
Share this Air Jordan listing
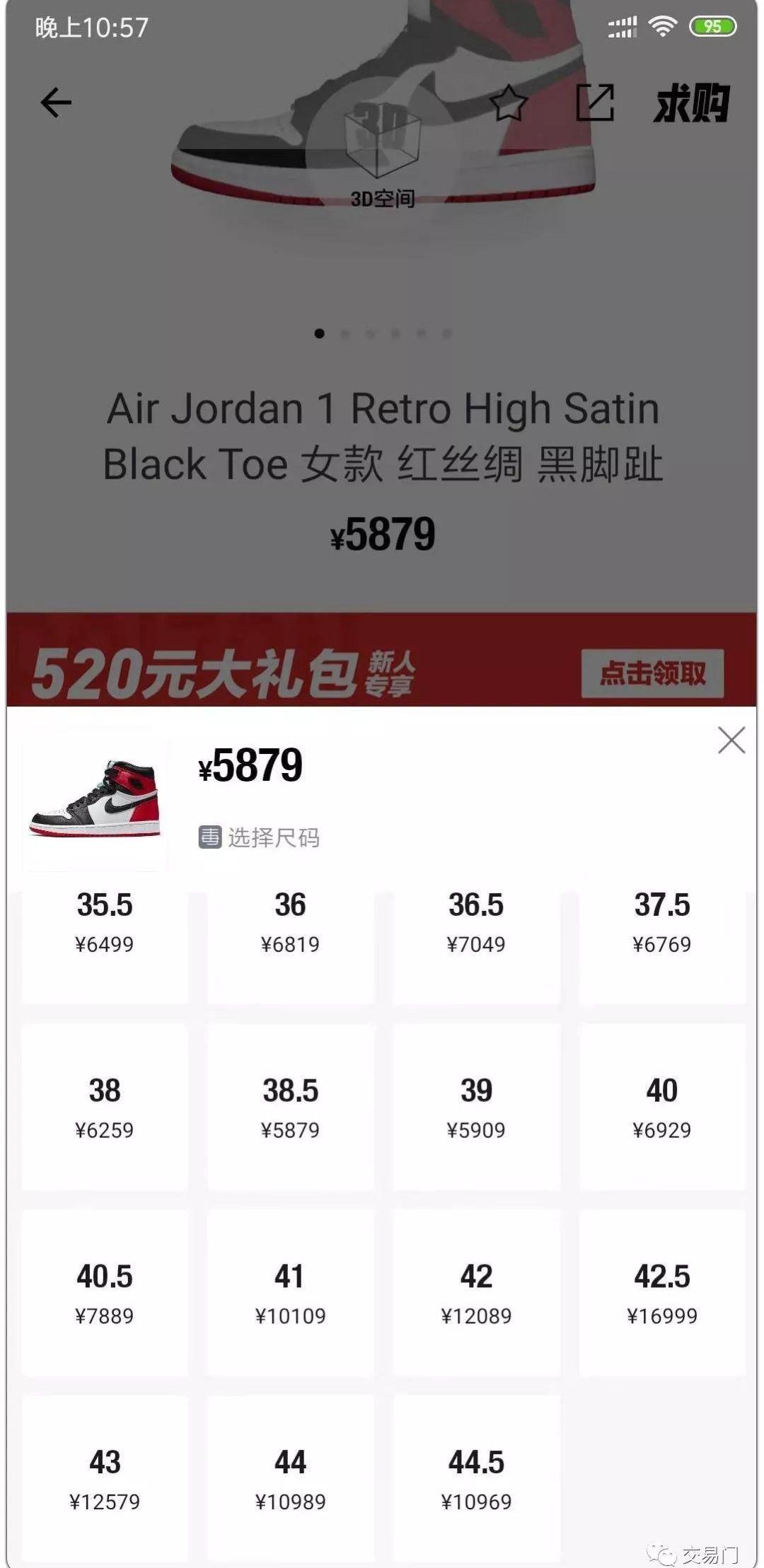[x=594, y=103]
